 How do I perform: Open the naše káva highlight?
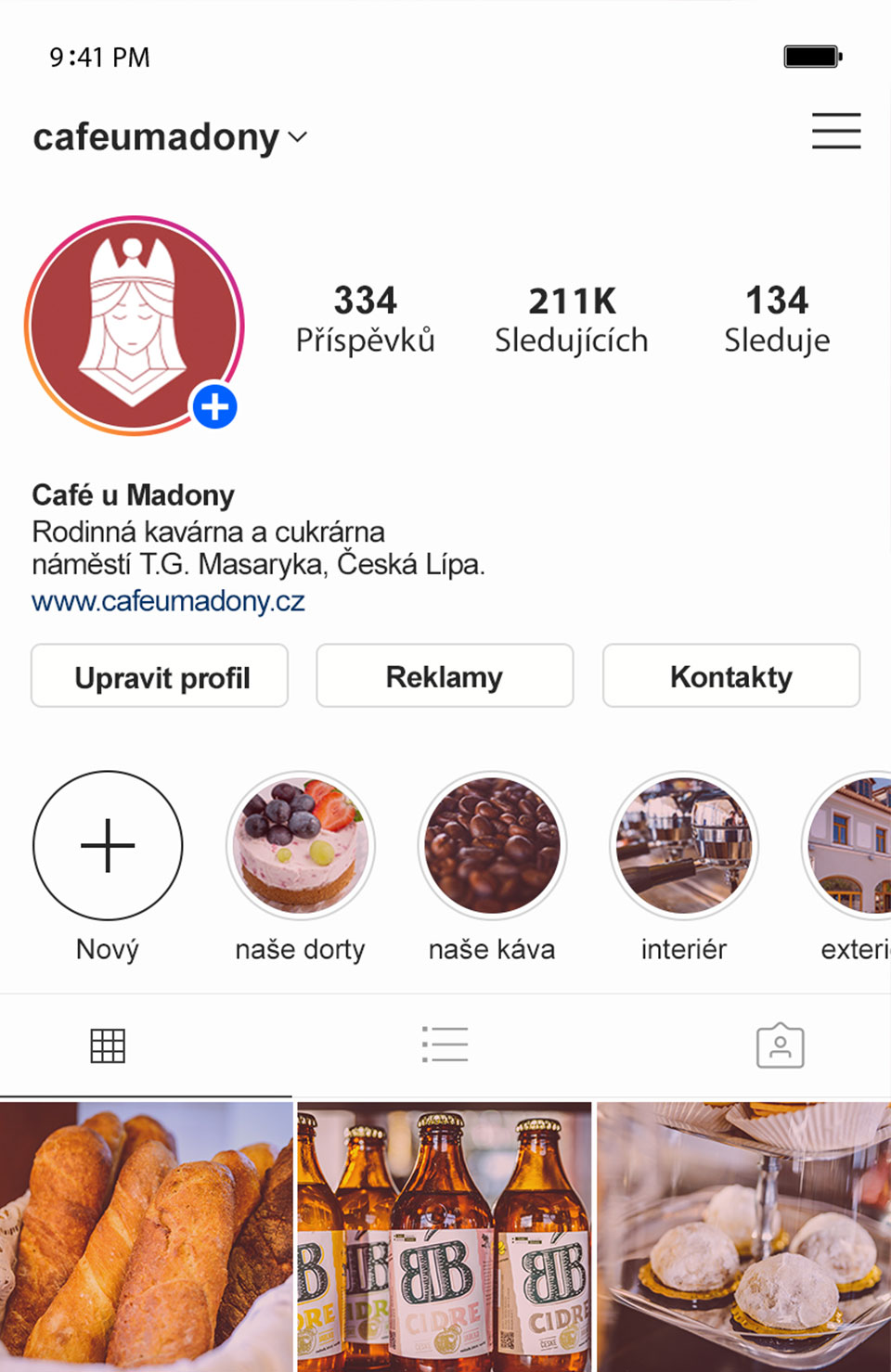click(492, 845)
